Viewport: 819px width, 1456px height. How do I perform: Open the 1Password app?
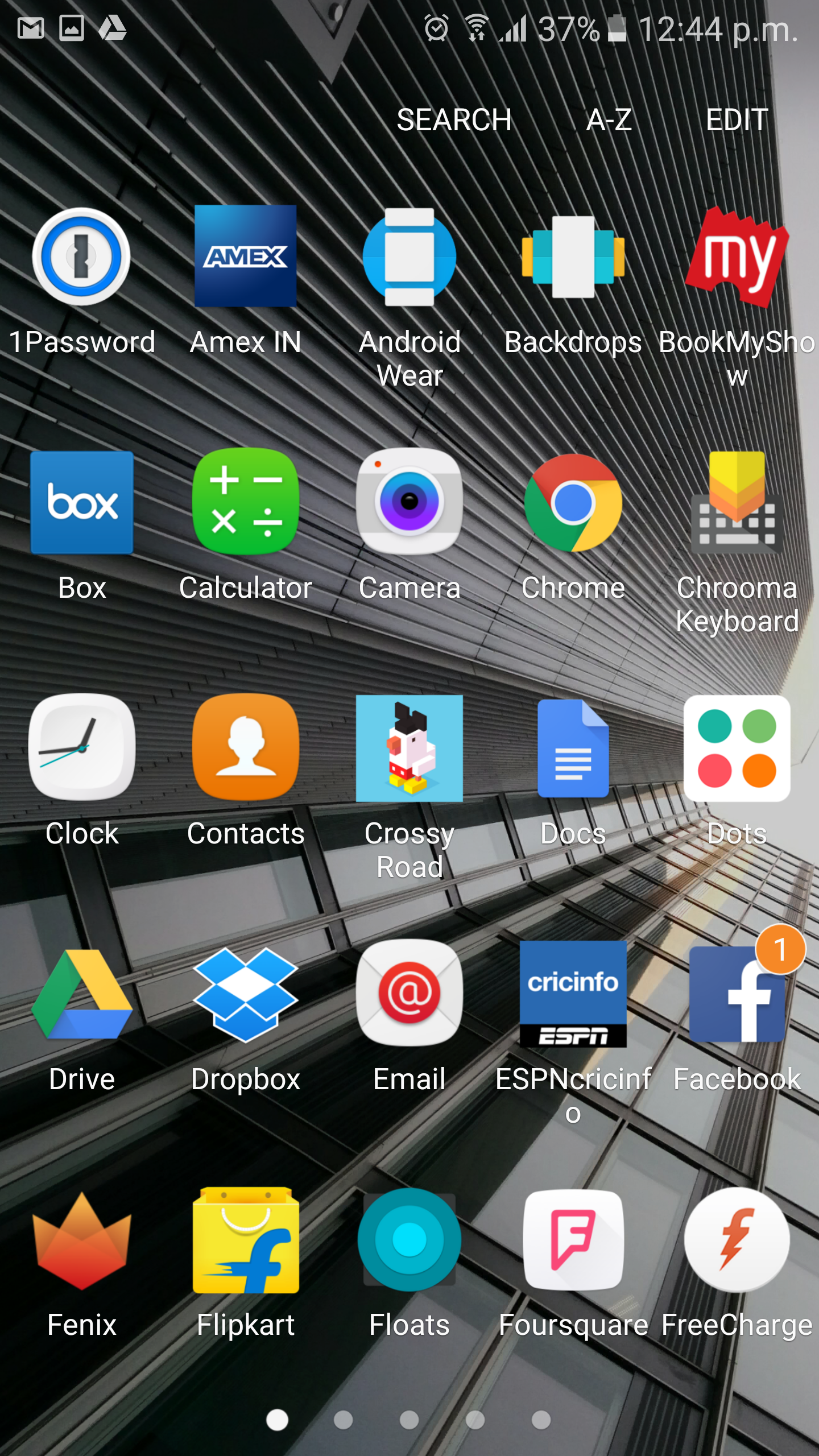(82, 257)
